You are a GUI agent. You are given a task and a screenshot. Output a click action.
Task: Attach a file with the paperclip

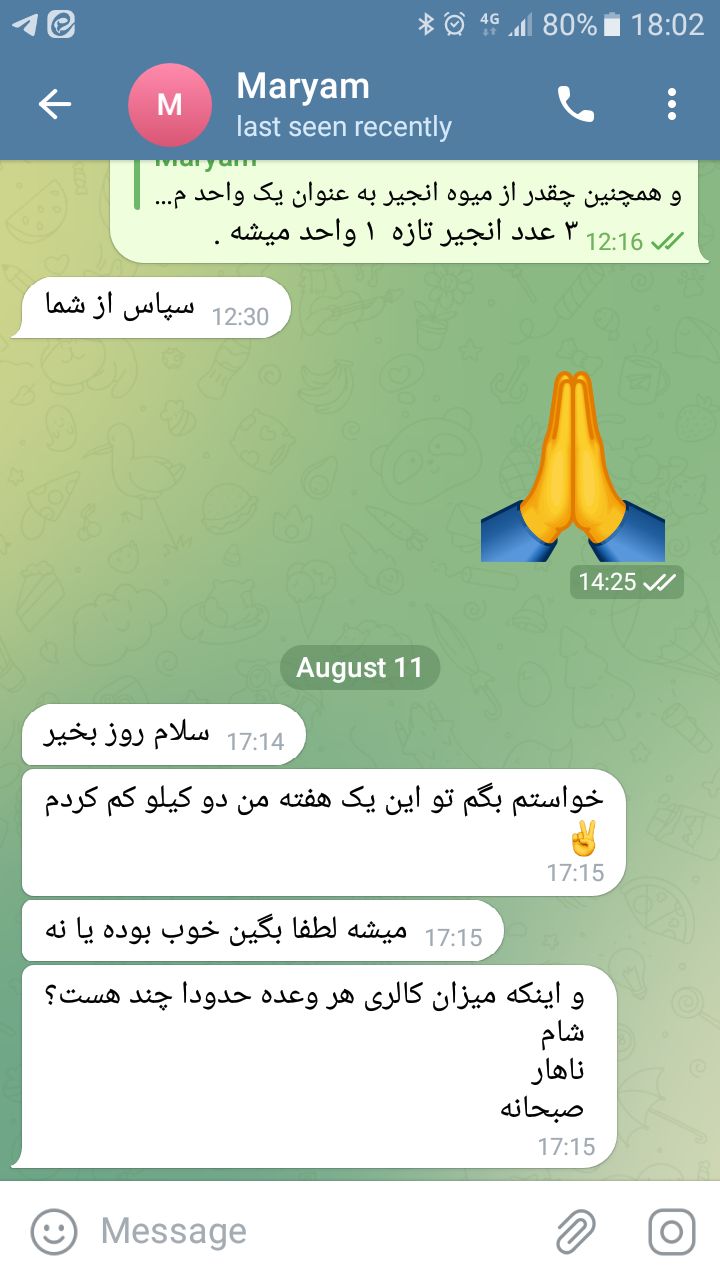click(576, 1231)
